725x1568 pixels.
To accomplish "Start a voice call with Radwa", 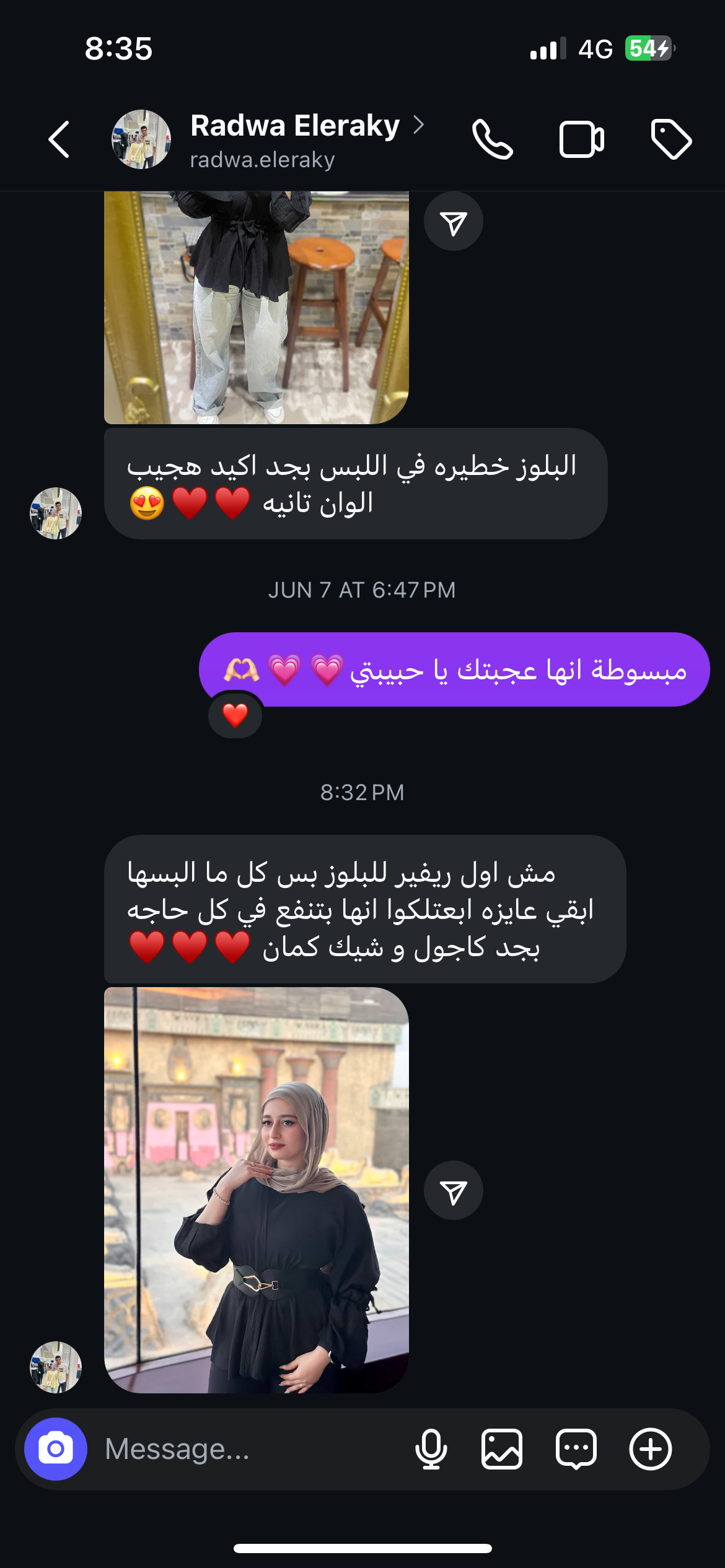I will pos(492,139).
